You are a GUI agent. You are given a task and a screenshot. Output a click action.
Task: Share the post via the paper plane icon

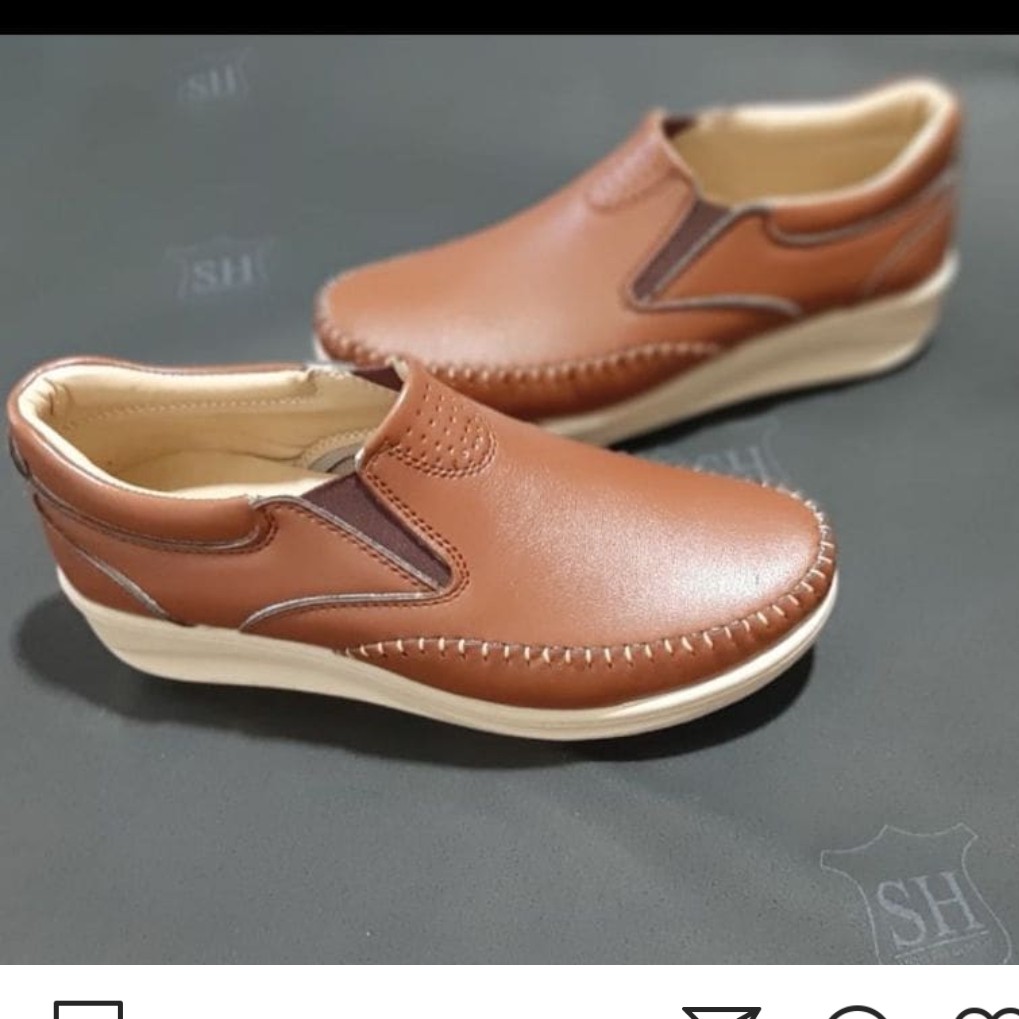pos(721,1010)
